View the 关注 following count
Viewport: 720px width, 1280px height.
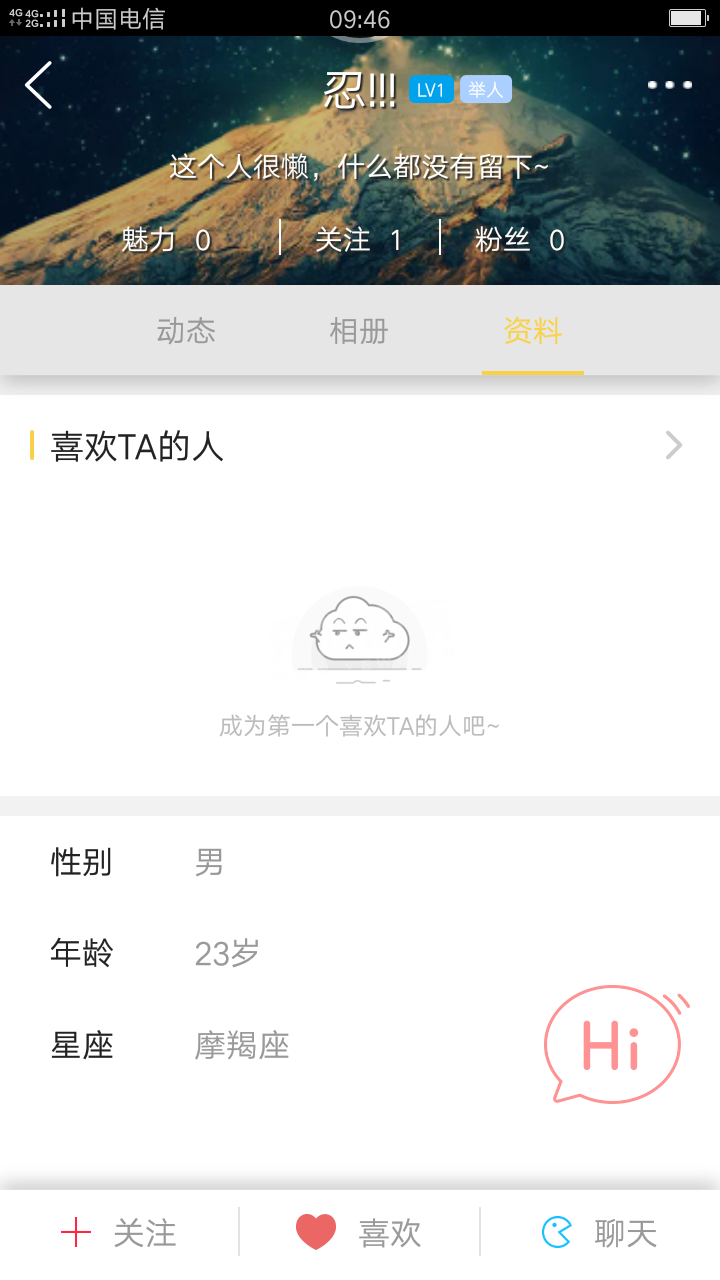point(359,240)
